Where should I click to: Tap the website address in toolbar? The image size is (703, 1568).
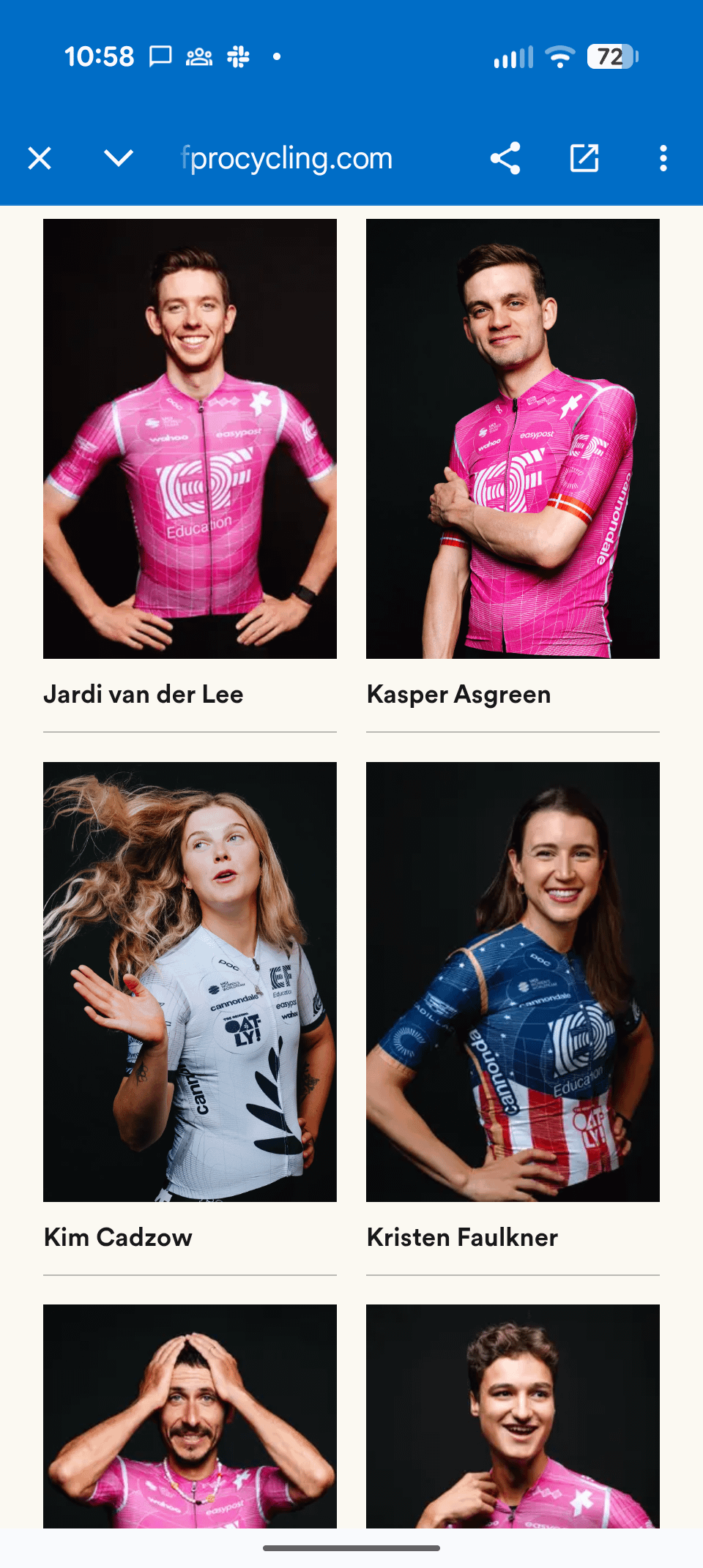click(287, 158)
